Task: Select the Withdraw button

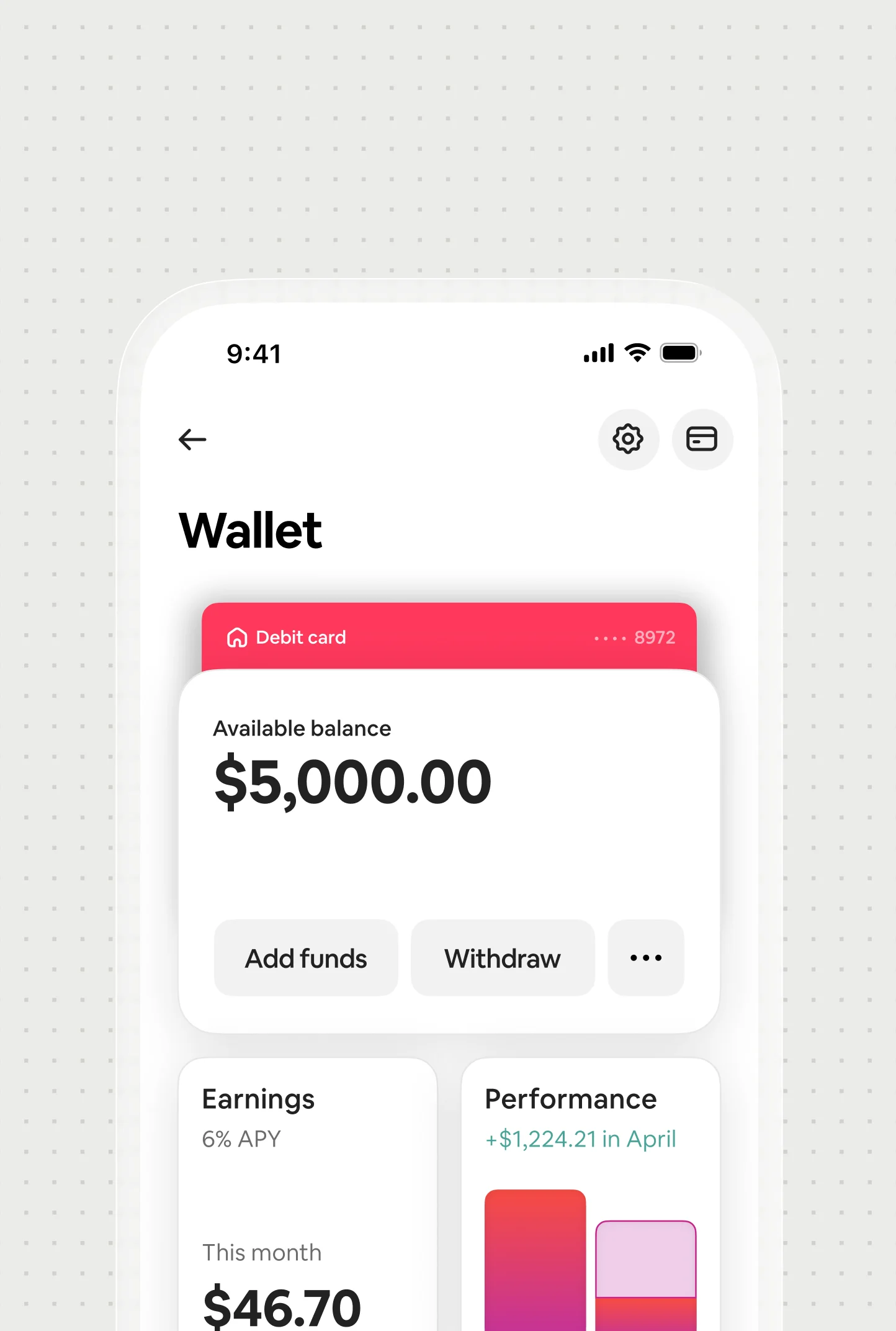Action: pos(503,958)
